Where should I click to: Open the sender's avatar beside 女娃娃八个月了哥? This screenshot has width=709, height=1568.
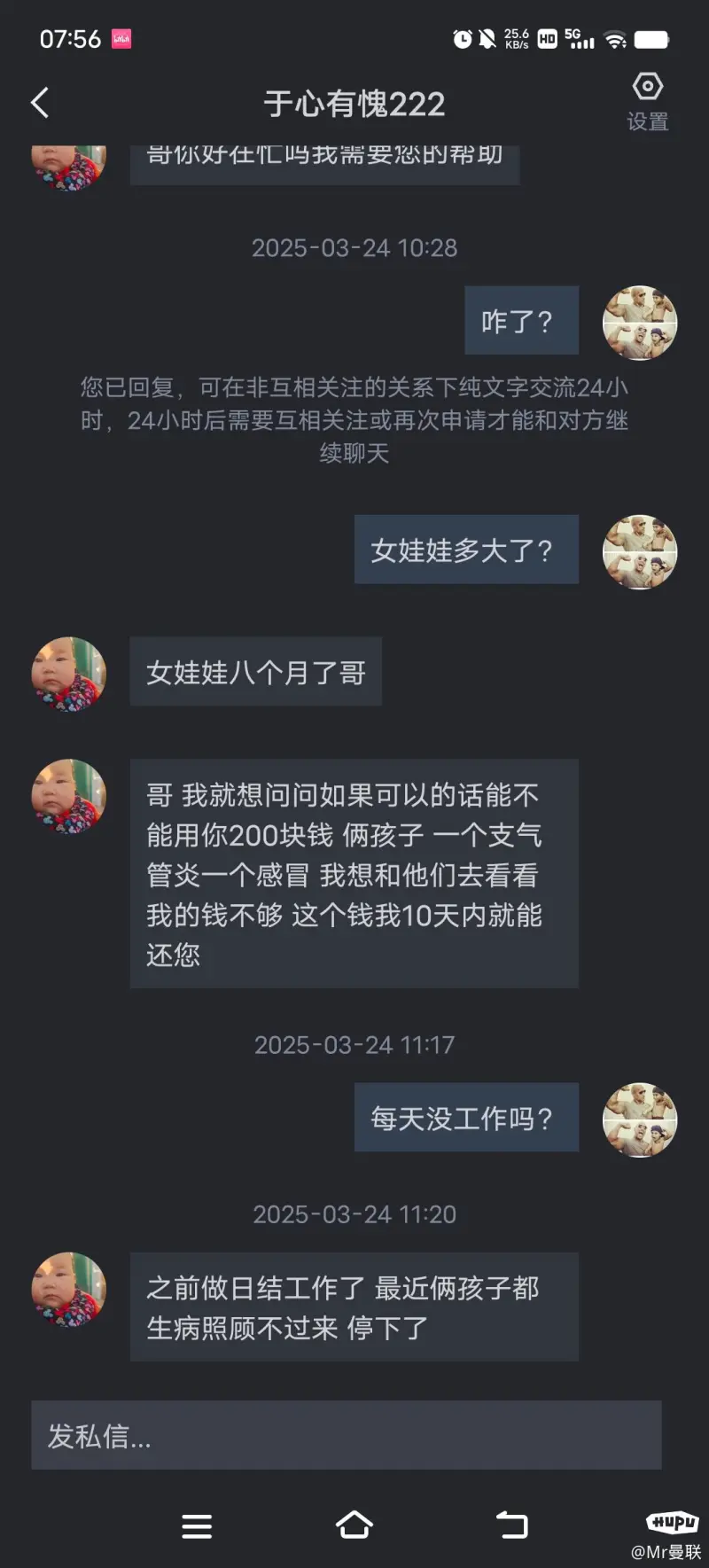pyautogui.click(x=69, y=673)
